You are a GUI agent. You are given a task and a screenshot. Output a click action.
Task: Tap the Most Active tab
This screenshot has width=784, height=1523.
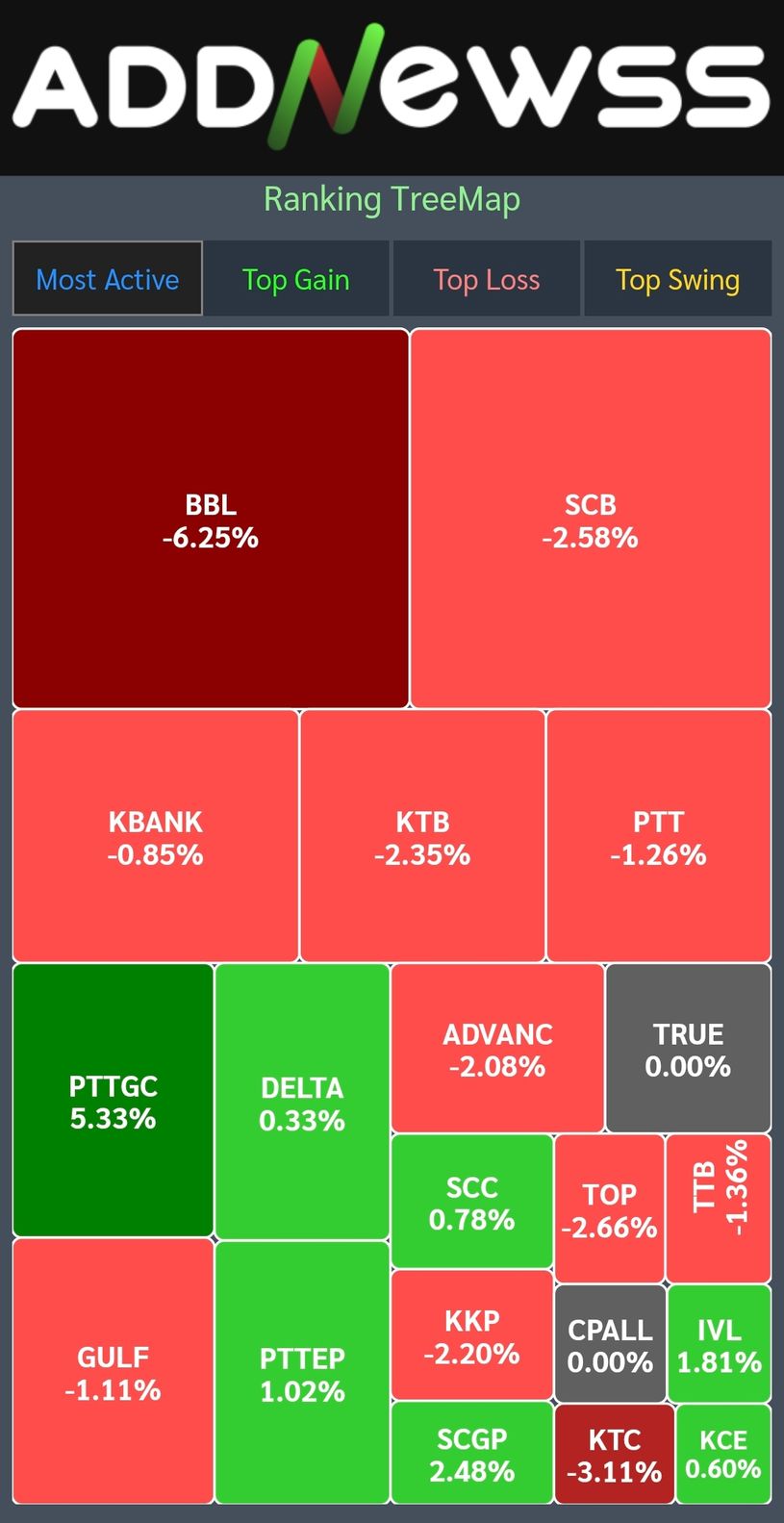point(108,279)
